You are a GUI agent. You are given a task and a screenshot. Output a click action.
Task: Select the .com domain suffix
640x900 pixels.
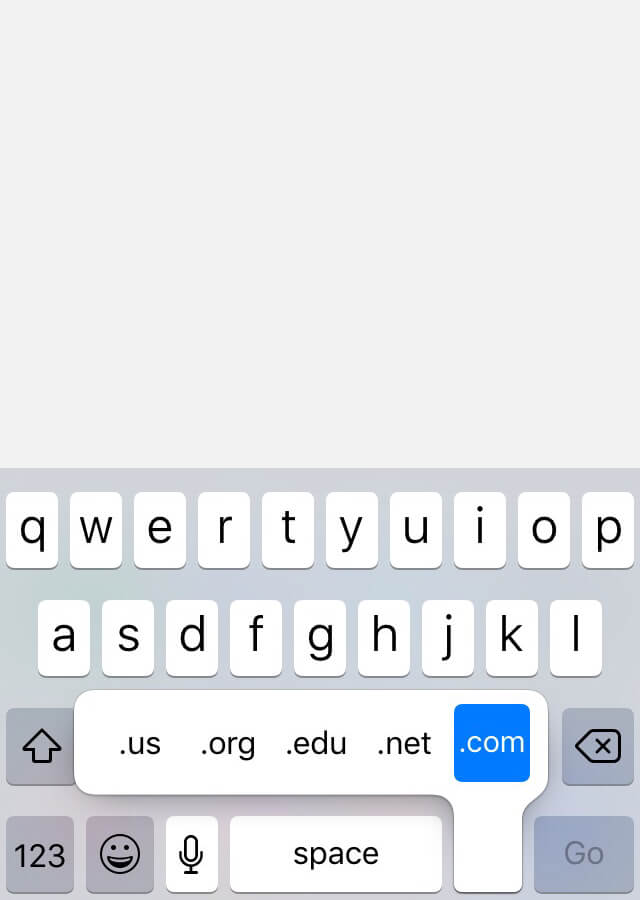pos(491,743)
